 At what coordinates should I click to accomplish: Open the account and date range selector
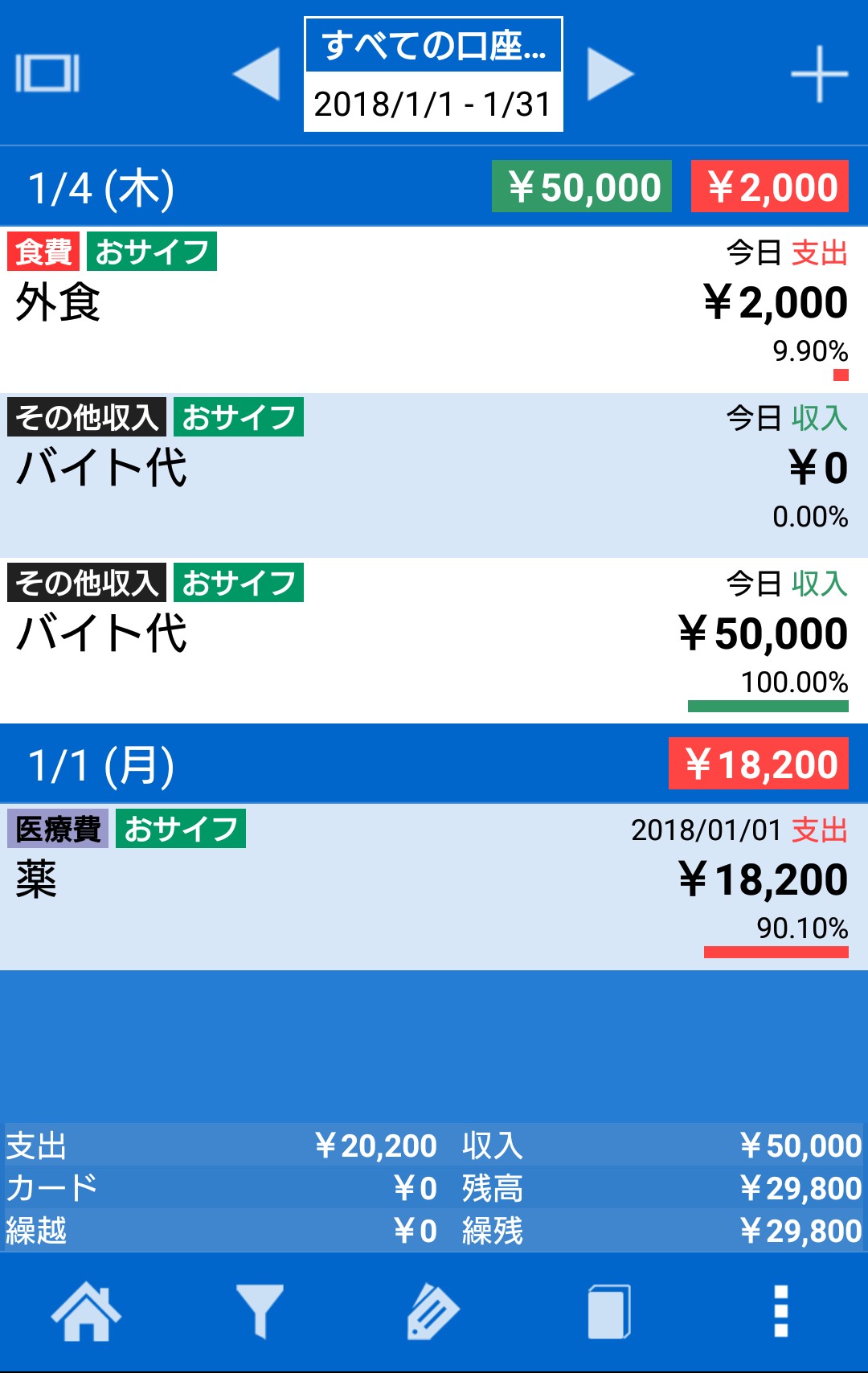pyautogui.click(x=433, y=74)
